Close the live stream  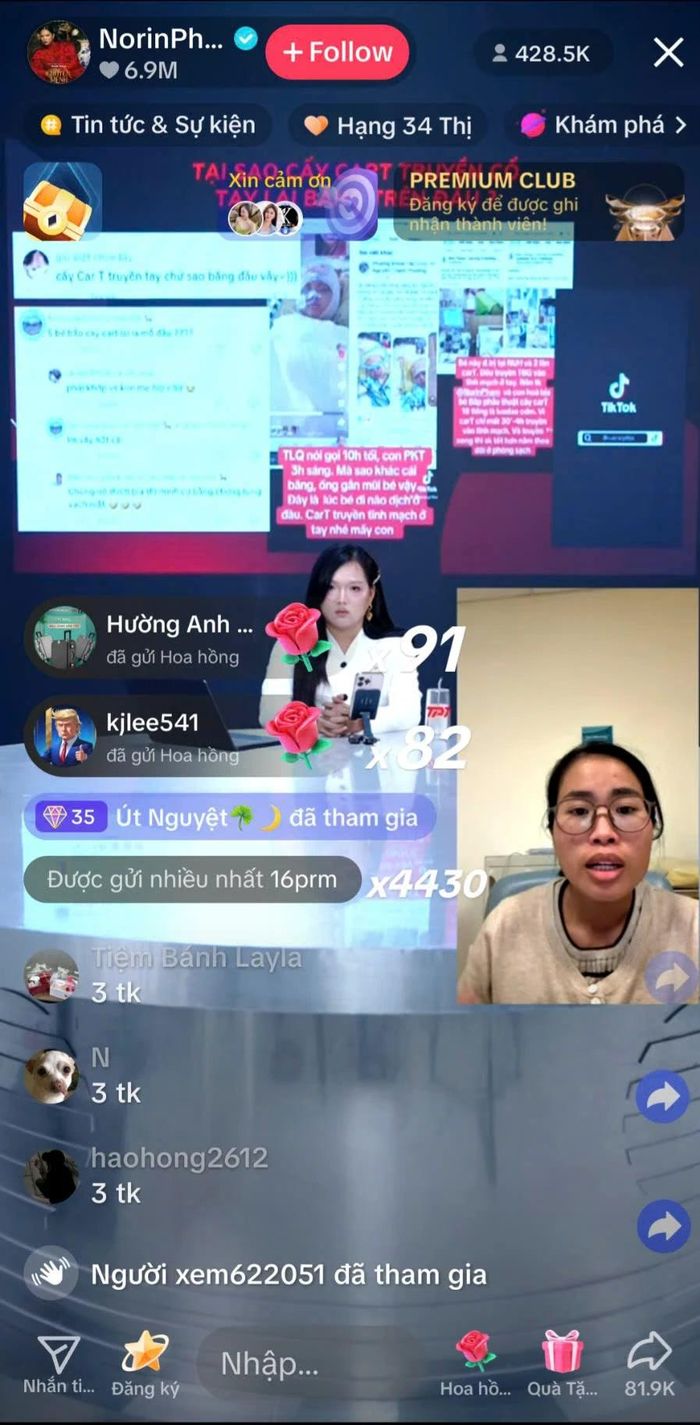click(x=668, y=52)
